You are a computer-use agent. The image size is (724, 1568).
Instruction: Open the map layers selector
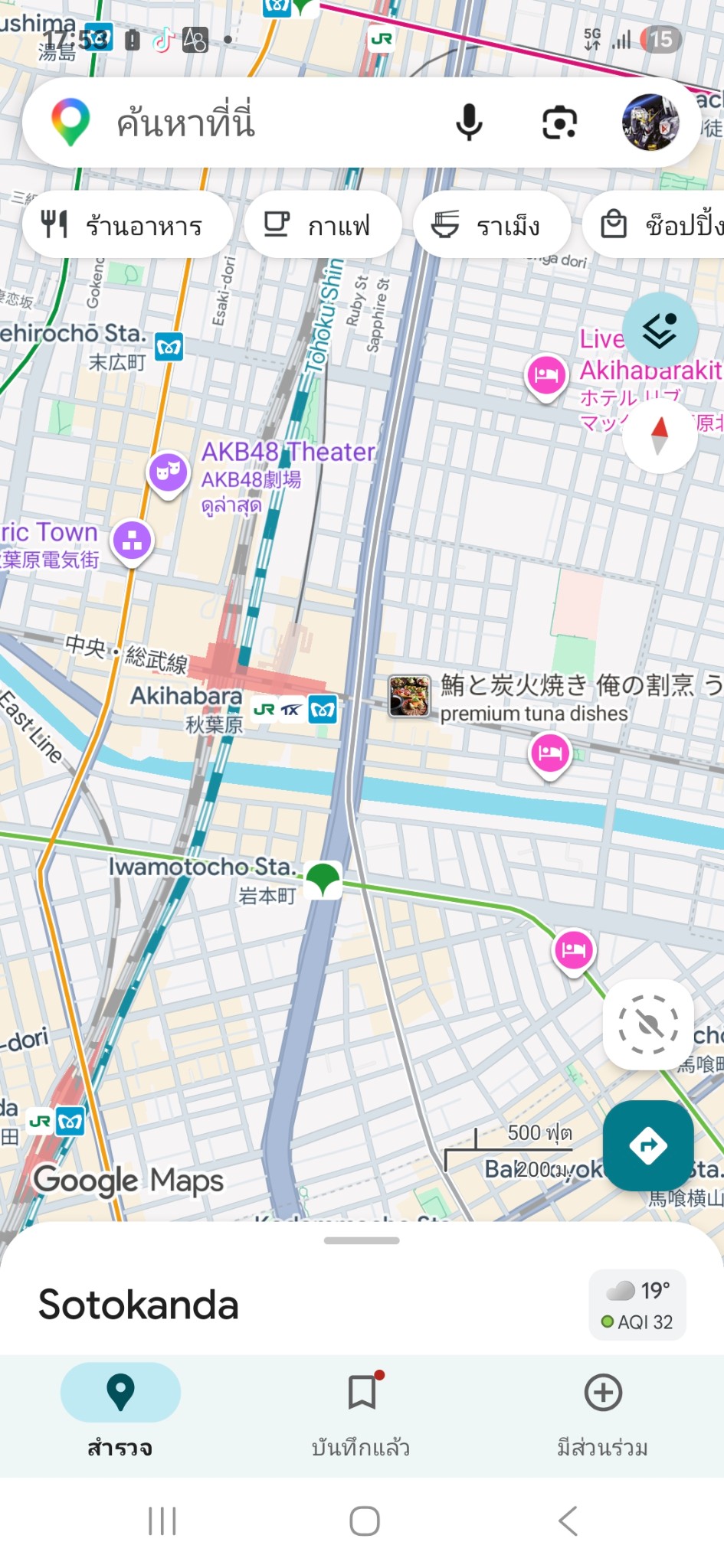[660, 330]
